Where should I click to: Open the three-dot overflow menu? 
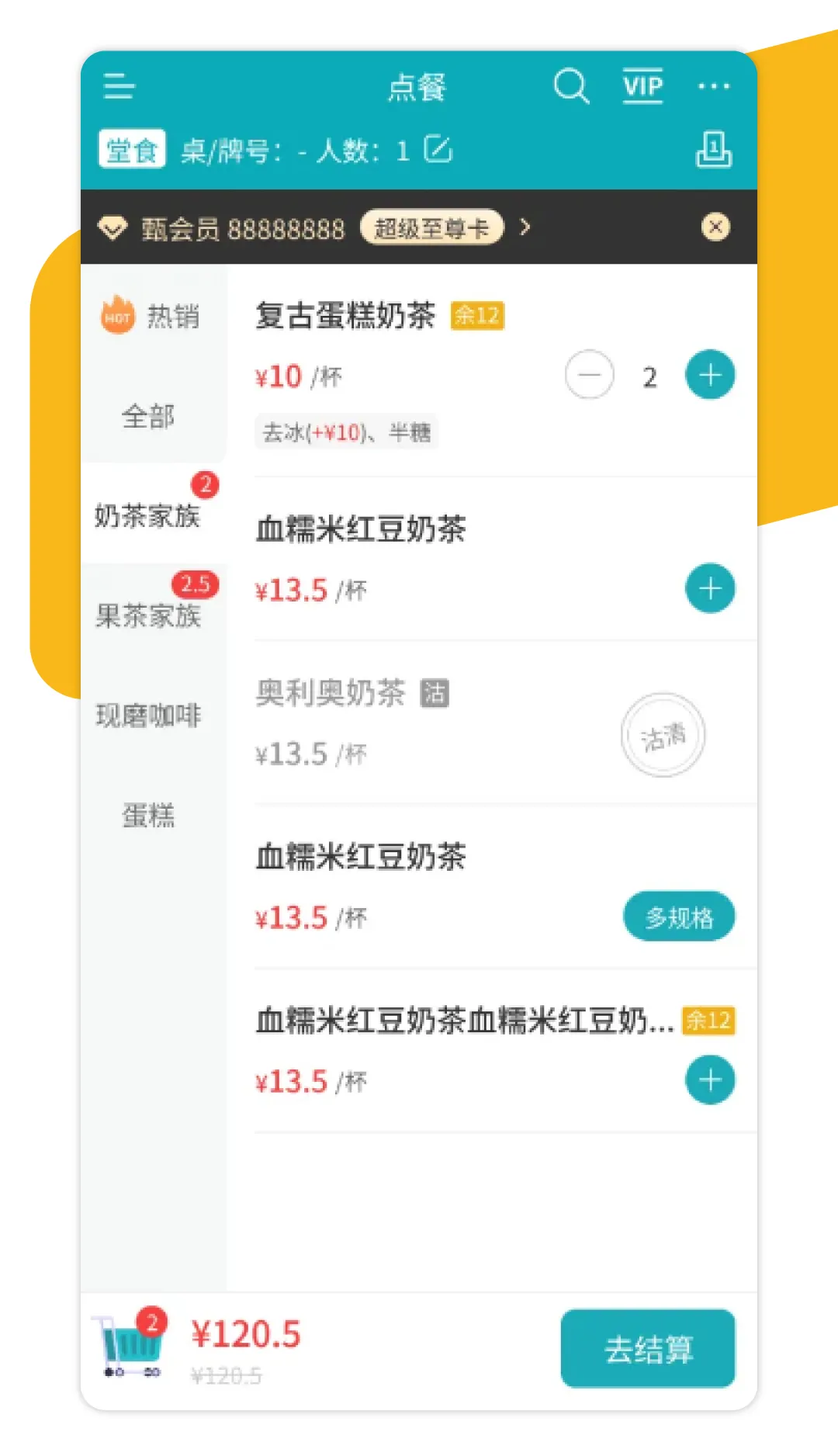point(713,86)
